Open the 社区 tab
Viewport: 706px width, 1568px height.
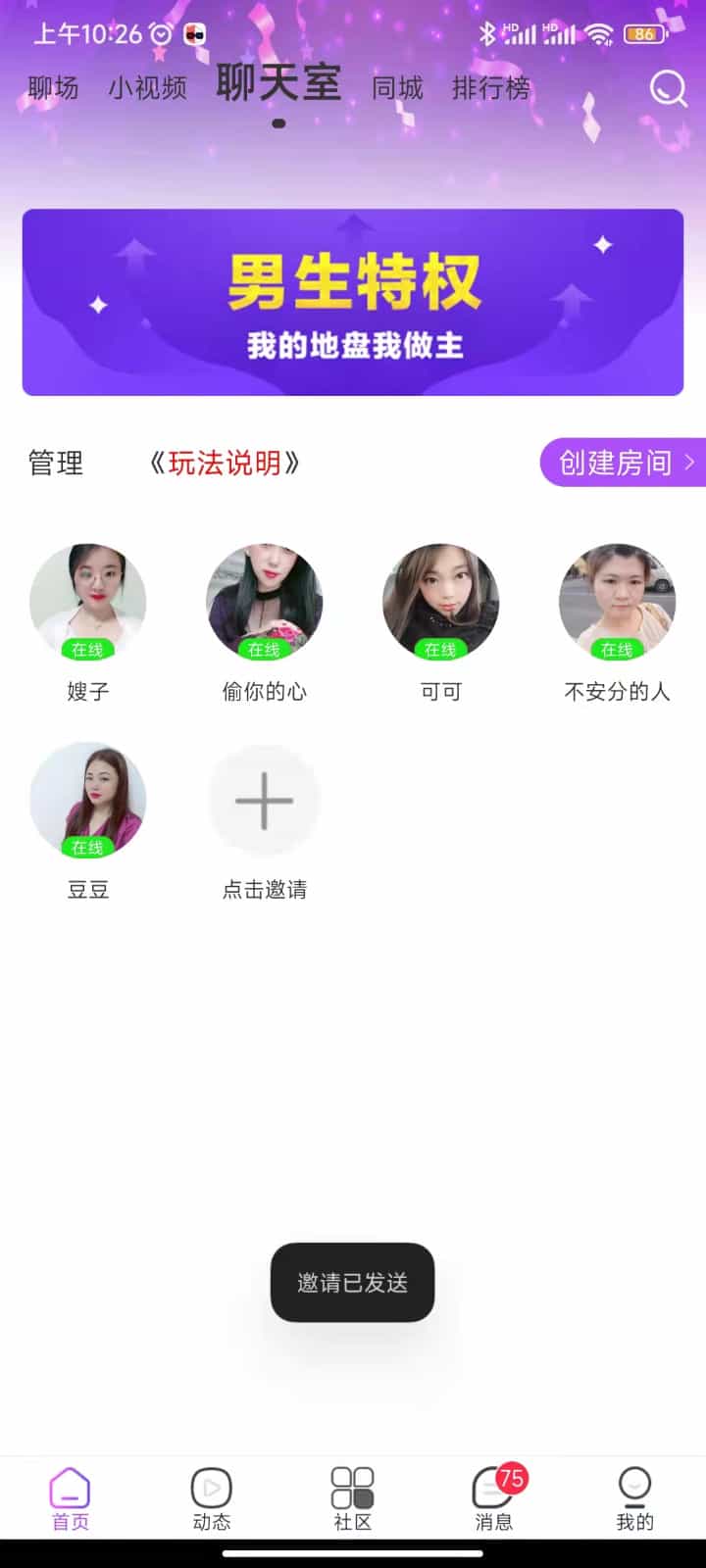coord(353,1498)
